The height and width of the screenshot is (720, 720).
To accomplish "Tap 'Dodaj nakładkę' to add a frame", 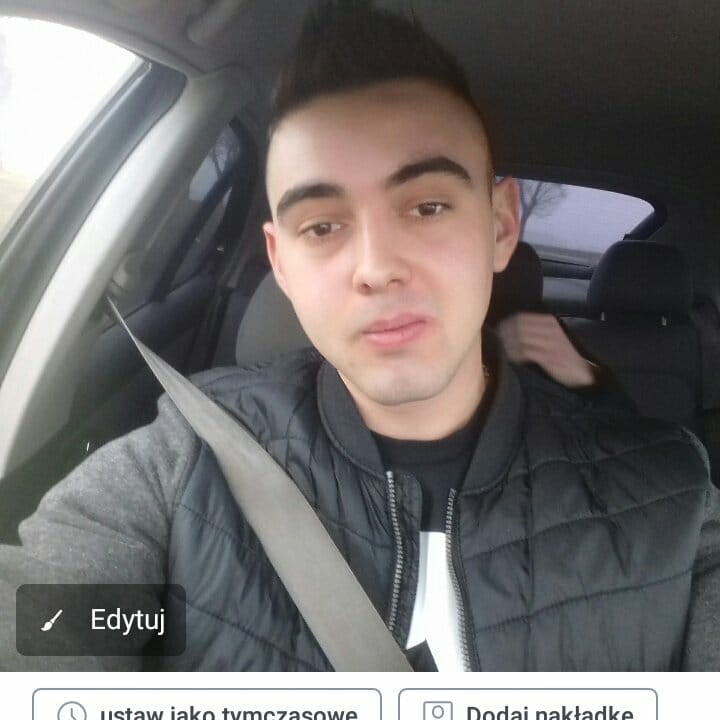I will (x=528, y=707).
